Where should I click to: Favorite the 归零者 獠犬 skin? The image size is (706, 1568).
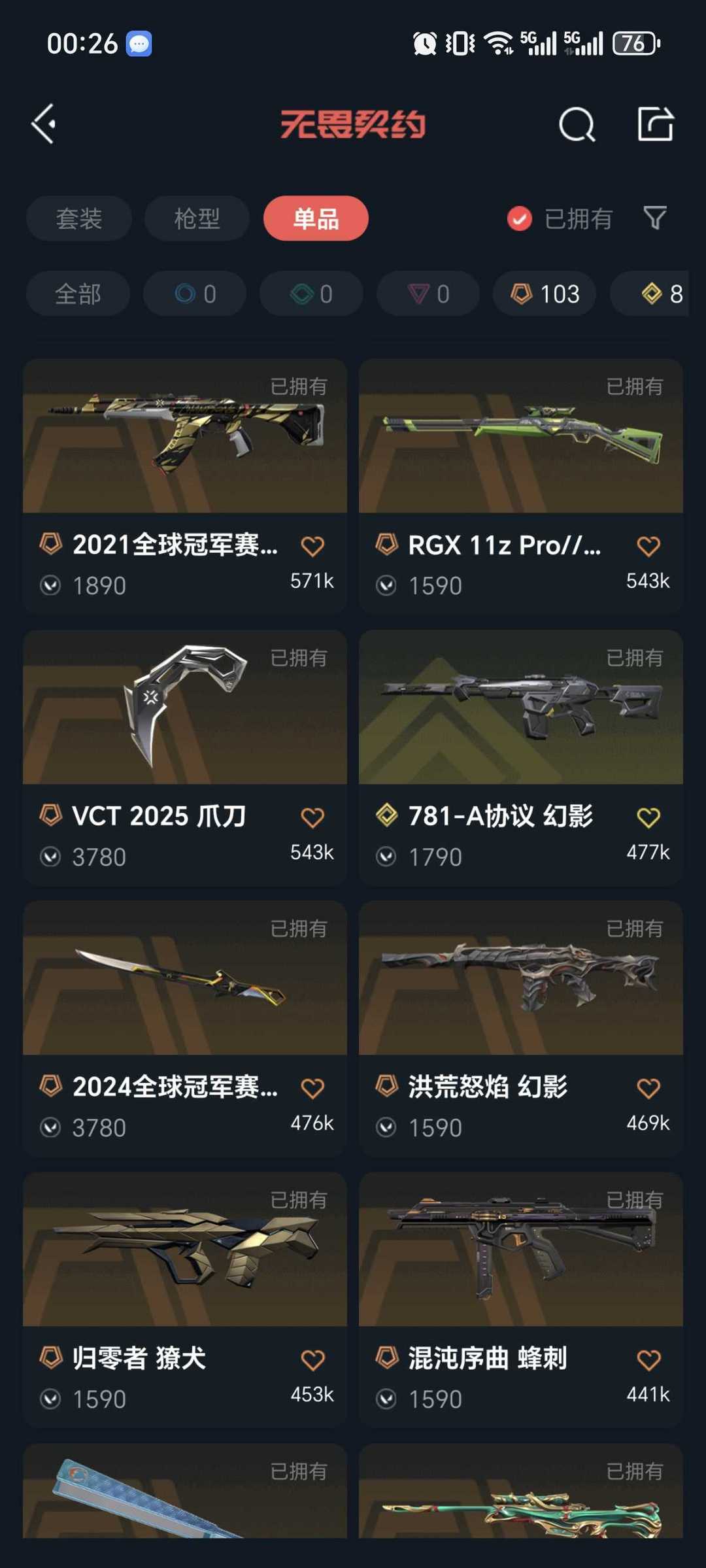pyautogui.click(x=312, y=1360)
